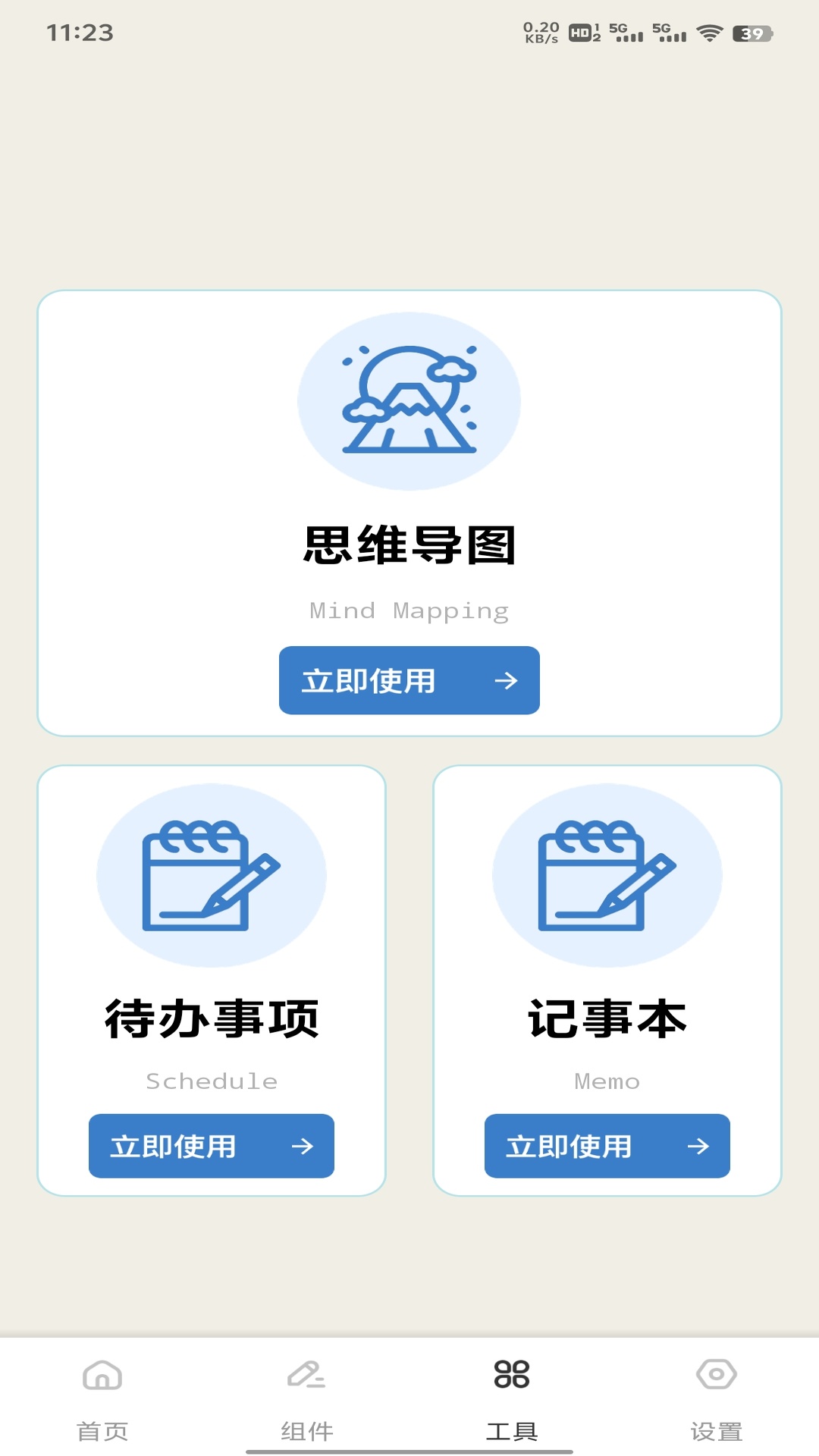Image resolution: width=819 pixels, height=1456 pixels.
Task: Open the 设置 tab
Action: click(x=715, y=1429)
